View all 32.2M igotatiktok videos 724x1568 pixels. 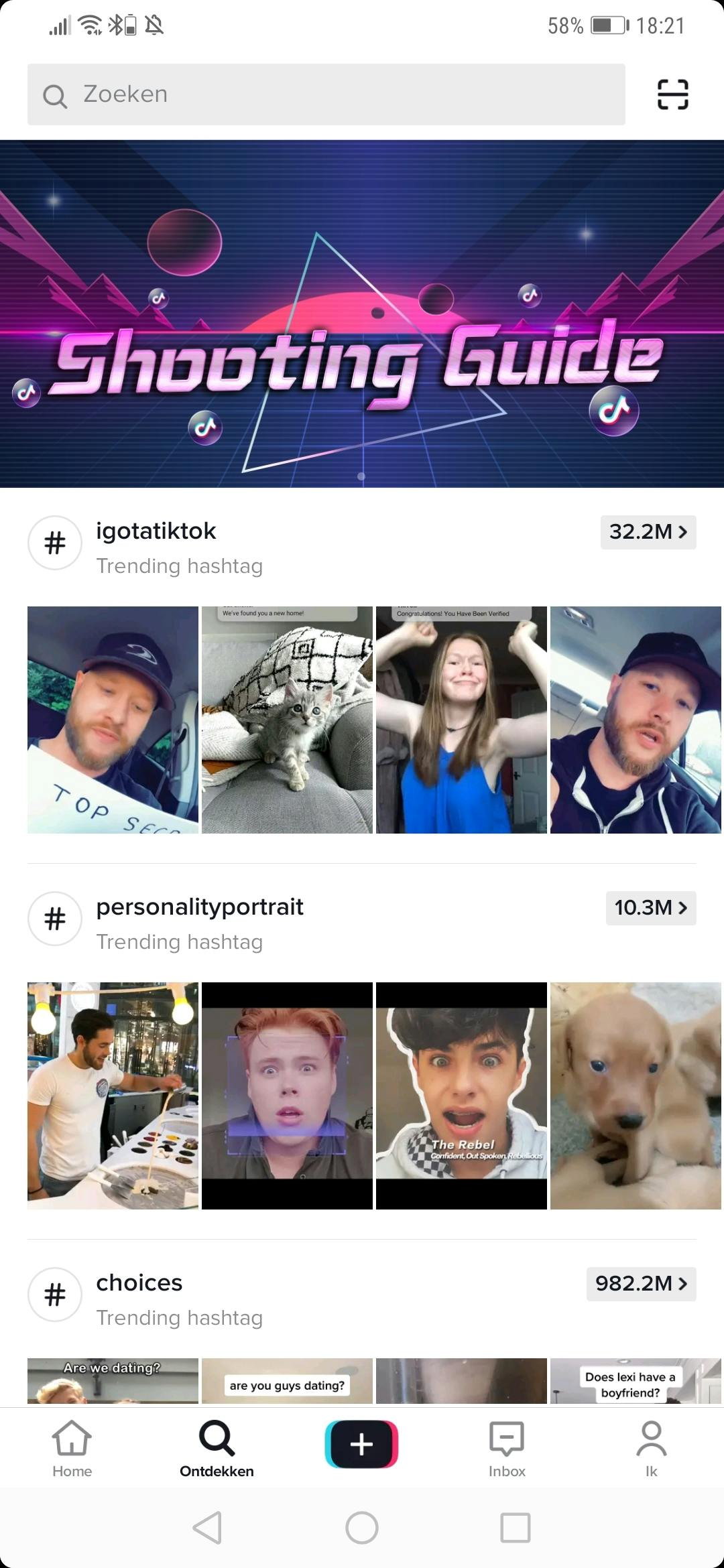coord(648,532)
